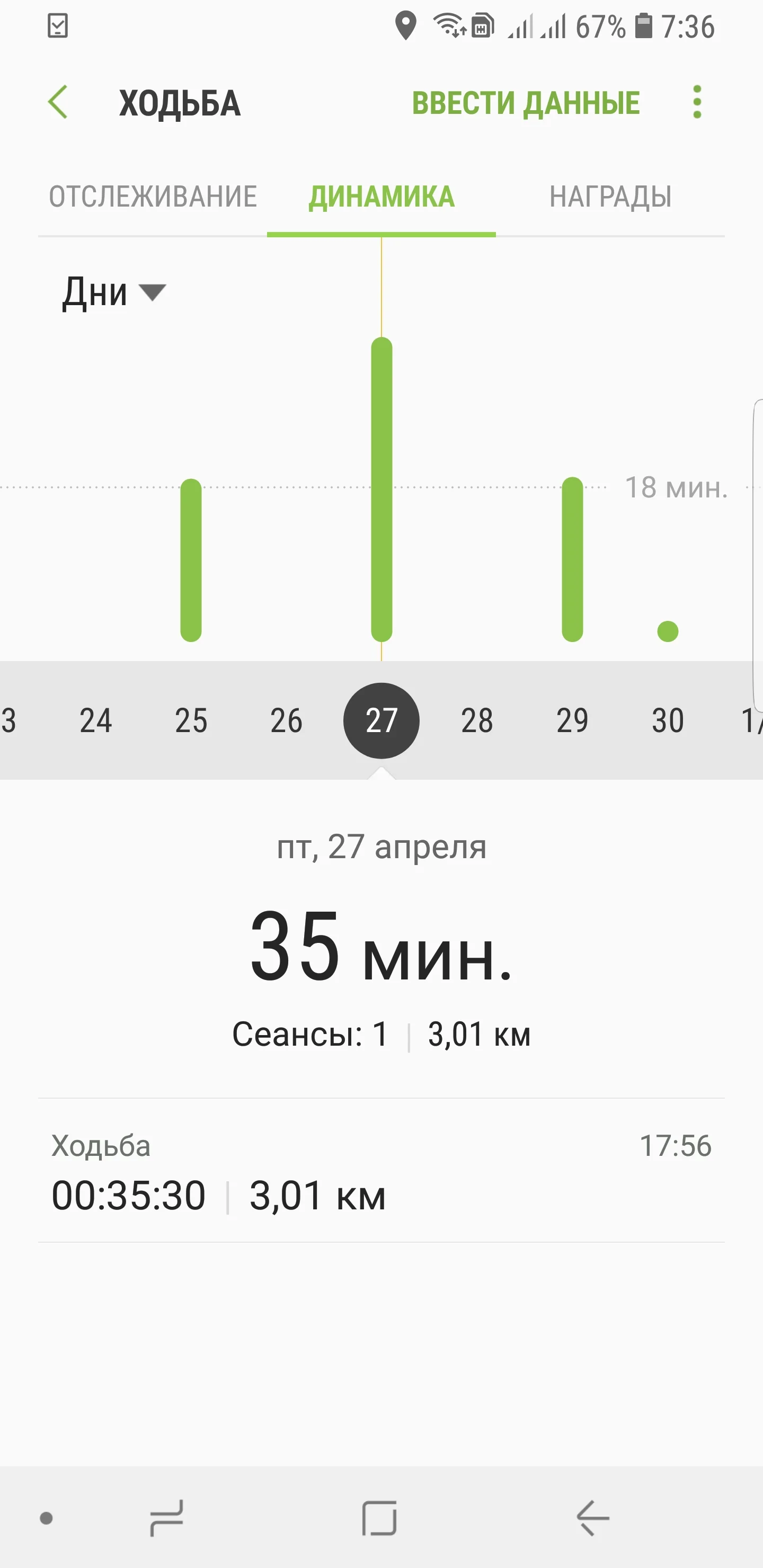Select day 25 on the timeline
This screenshot has height=1568, width=763.
pos(191,720)
